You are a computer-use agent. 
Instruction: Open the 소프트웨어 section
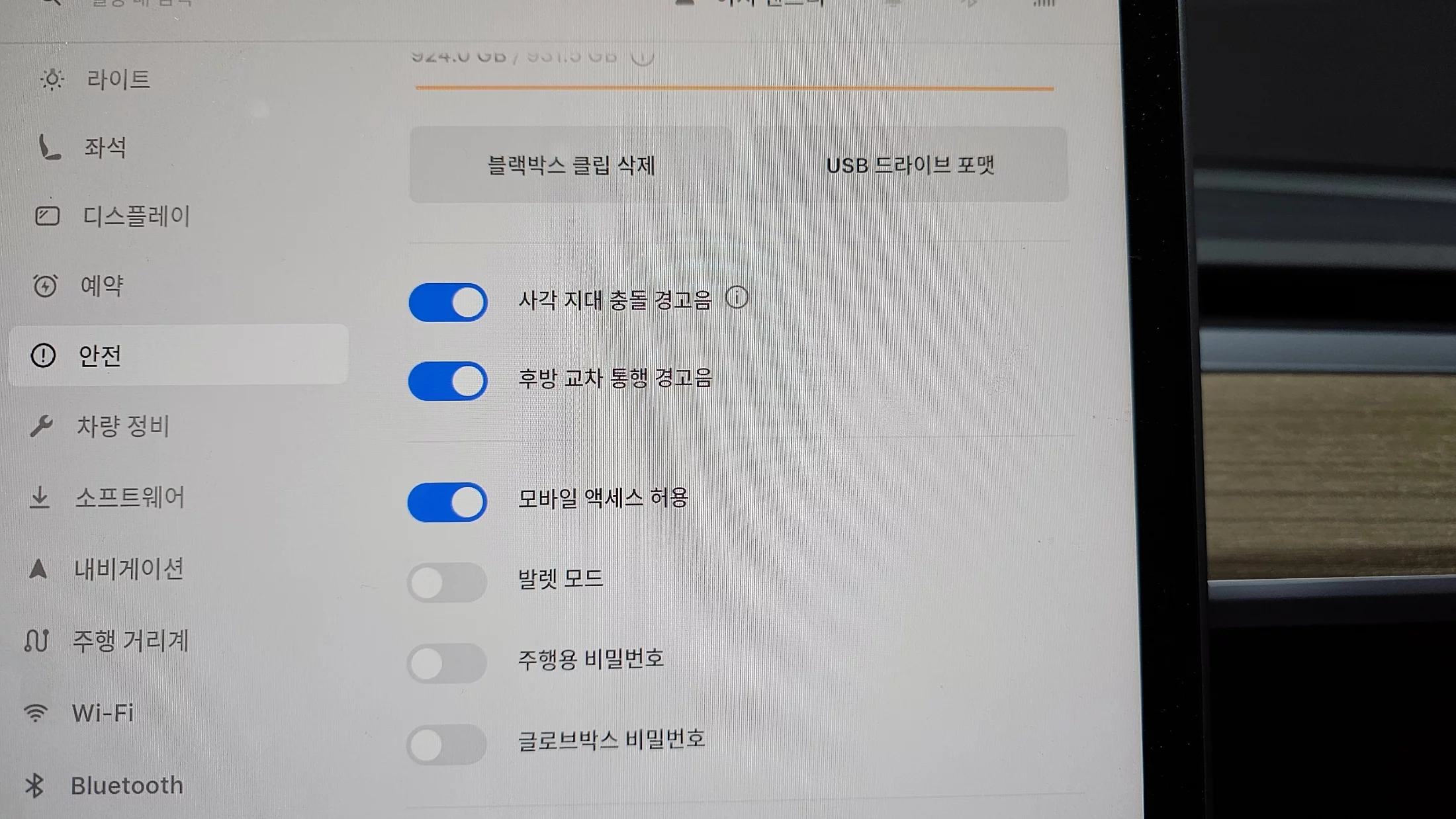tap(129, 497)
